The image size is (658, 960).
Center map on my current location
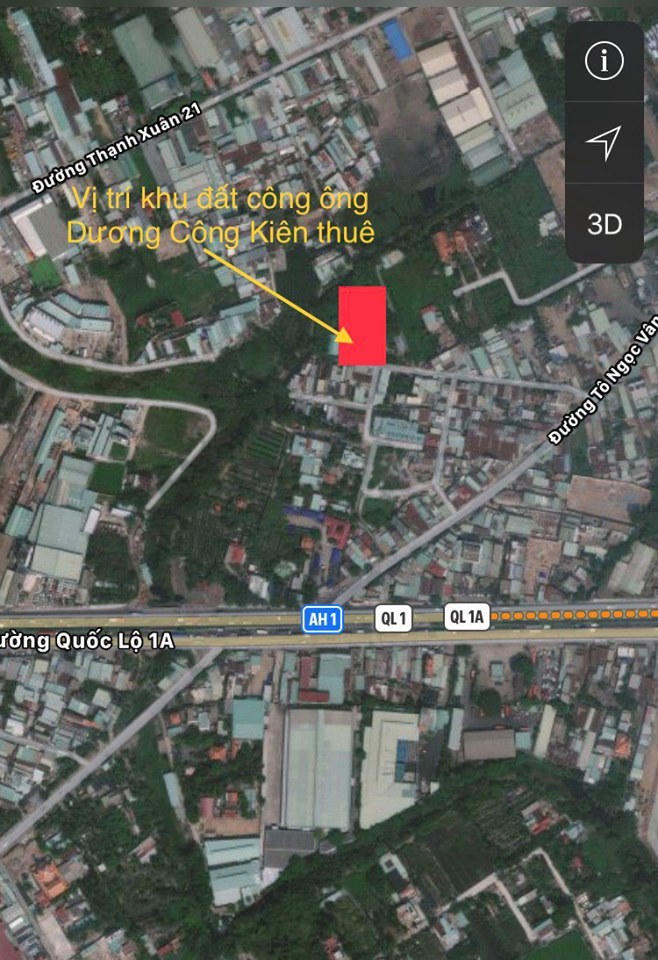tap(604, 143)
